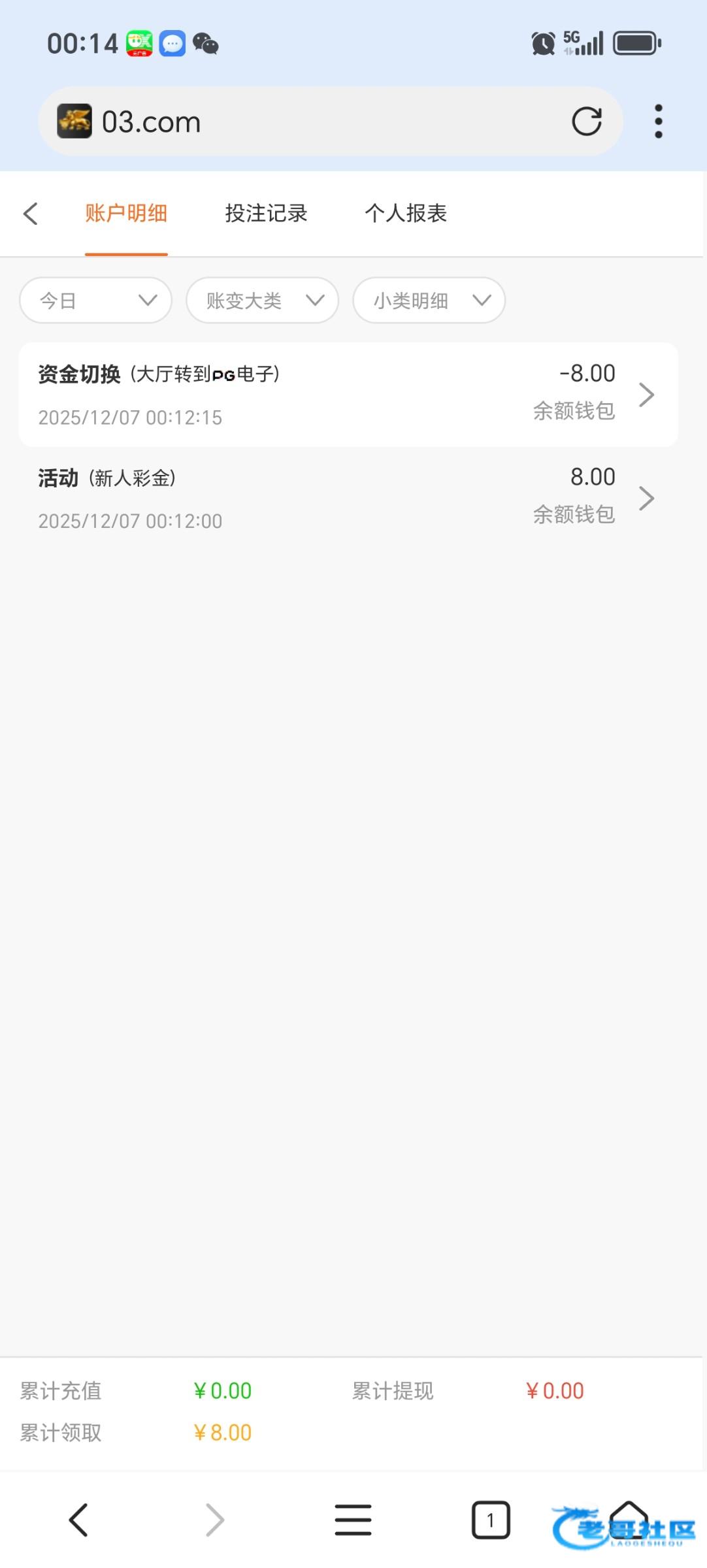Expand the 小类明细 filter dropdown
Screen dimensions: 707x1568
pos(429,301)
